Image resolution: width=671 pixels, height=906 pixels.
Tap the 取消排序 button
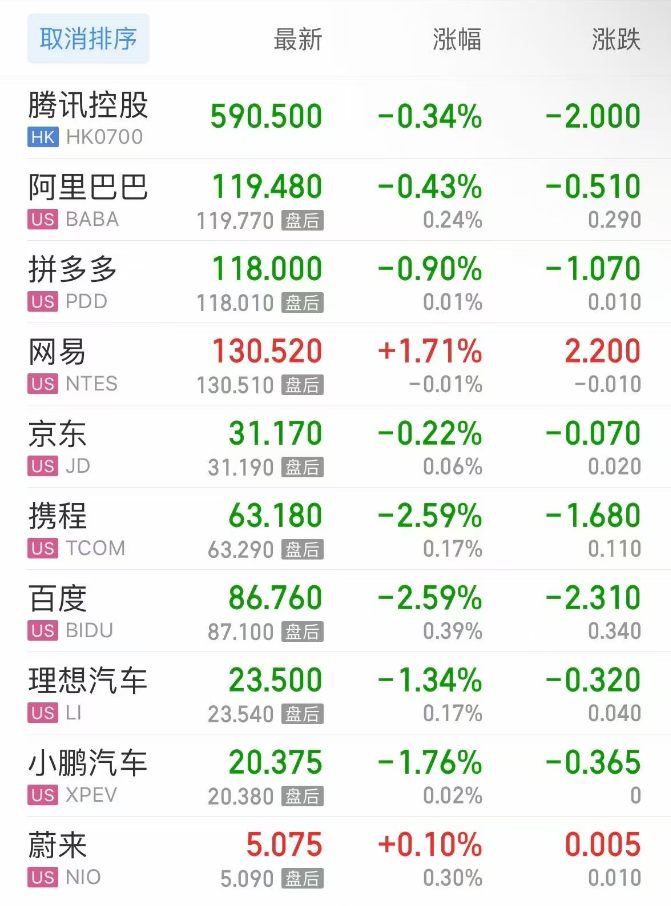pyautogui.click(x=88, y=39)
